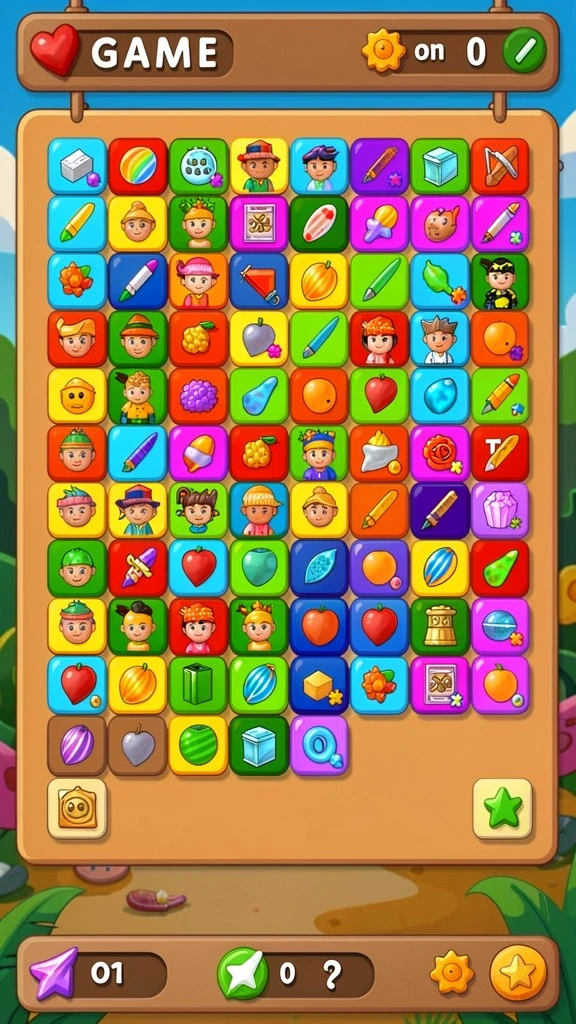
Task: Open settings via the top bar gear icon
Action: click(x=383, y=50)
